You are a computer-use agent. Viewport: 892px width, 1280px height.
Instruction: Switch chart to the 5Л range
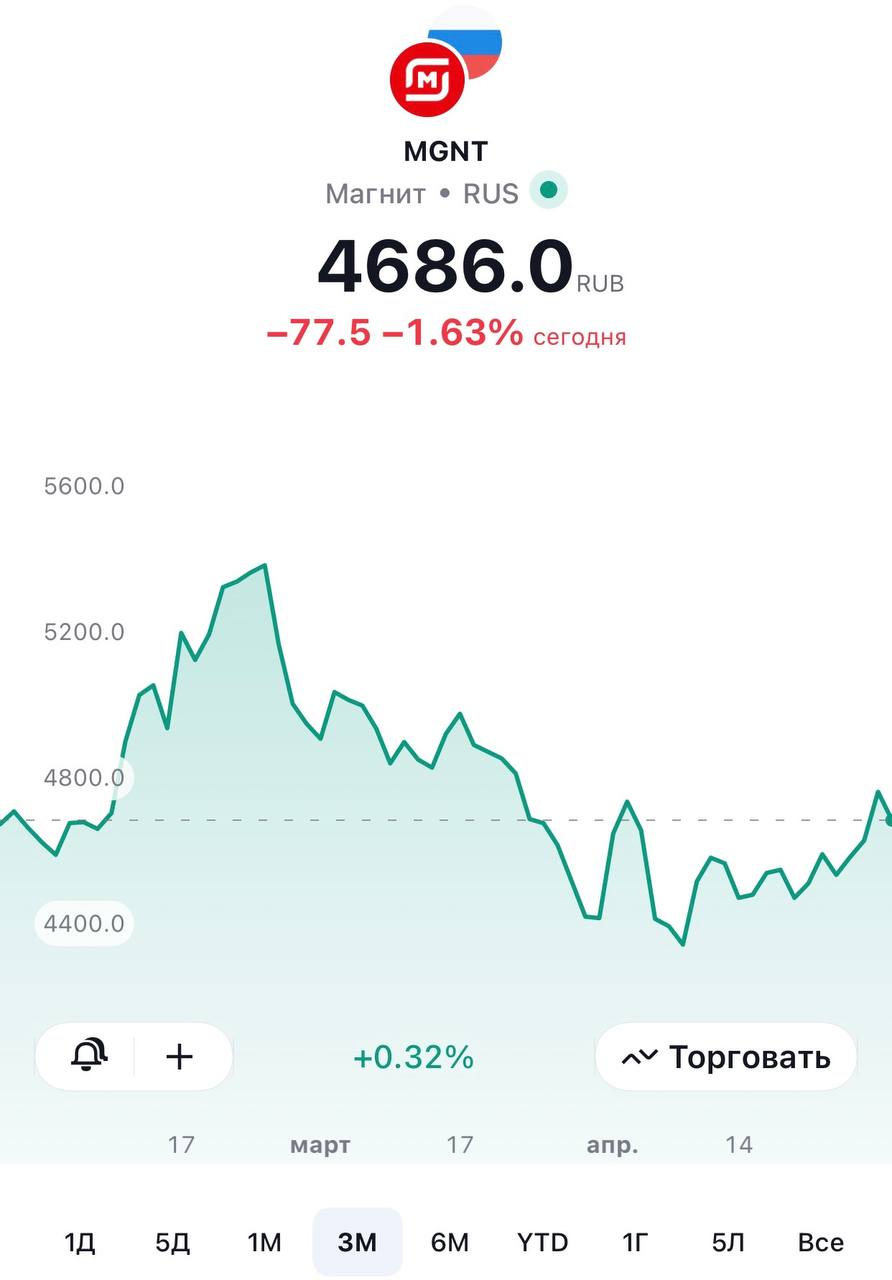(x=728, y=1243)
